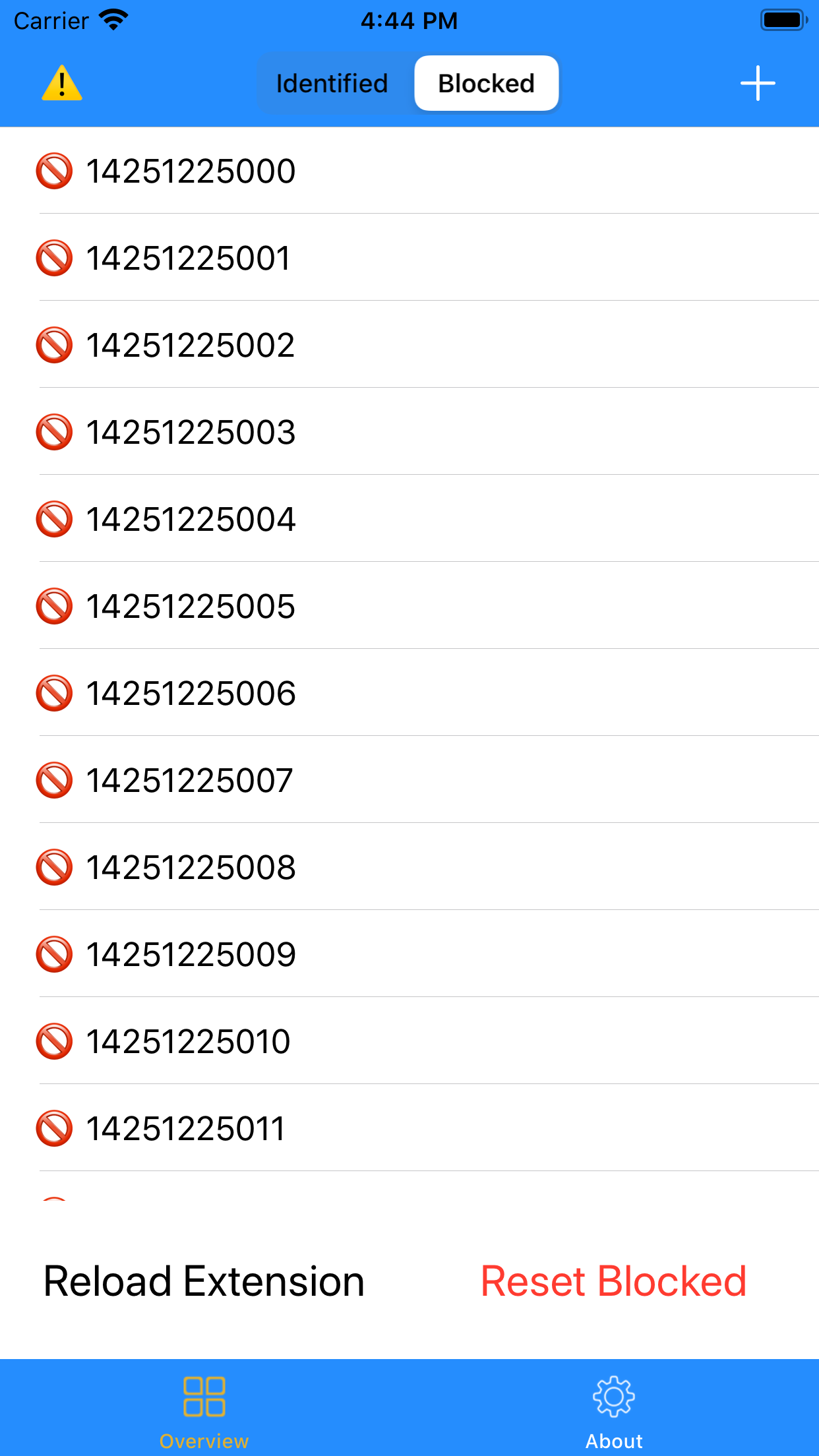Select the Overview label at the bottom

tap(203, 1441)
